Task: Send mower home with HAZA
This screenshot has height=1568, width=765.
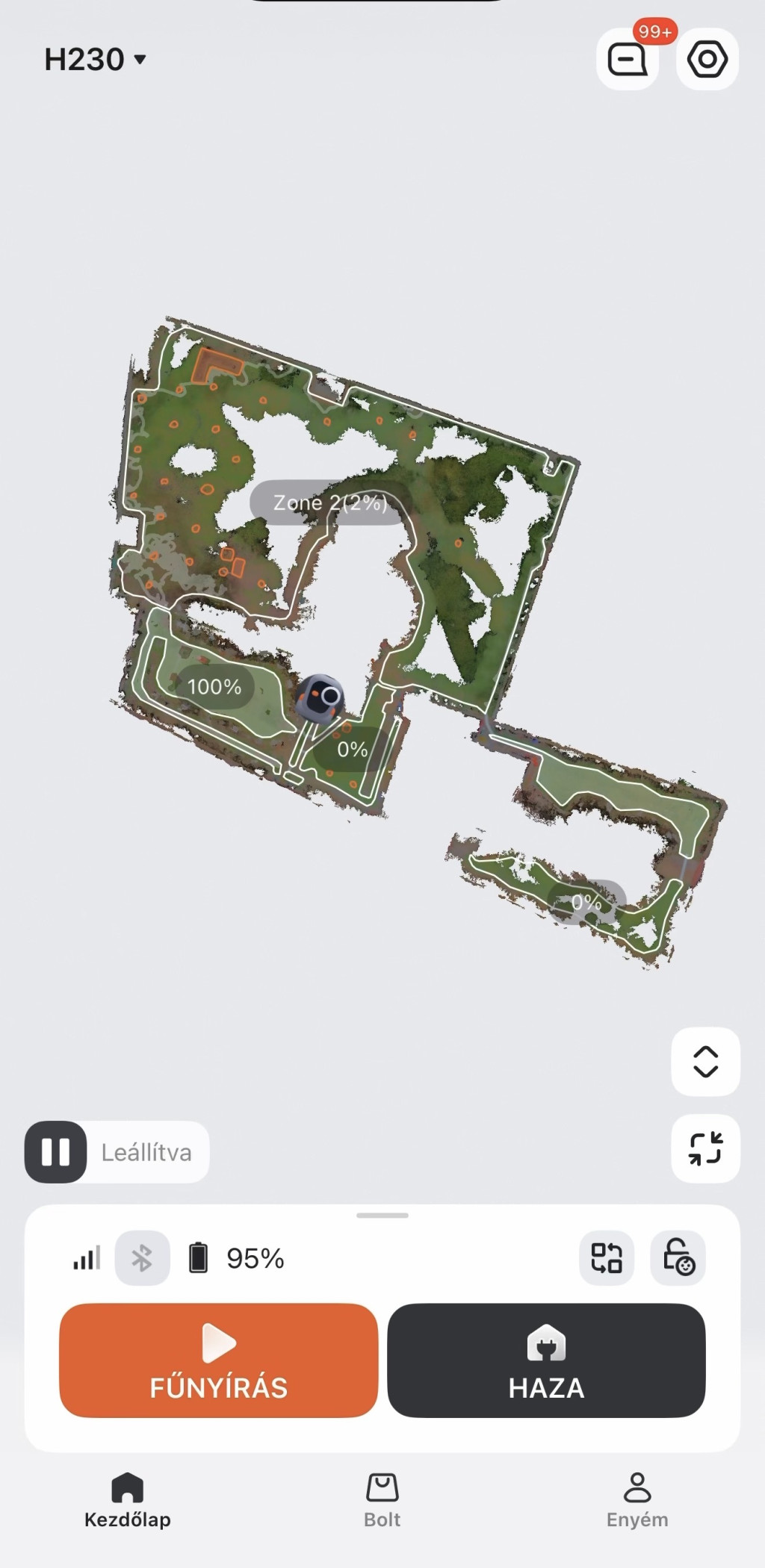Action: tap(546, 1360)
